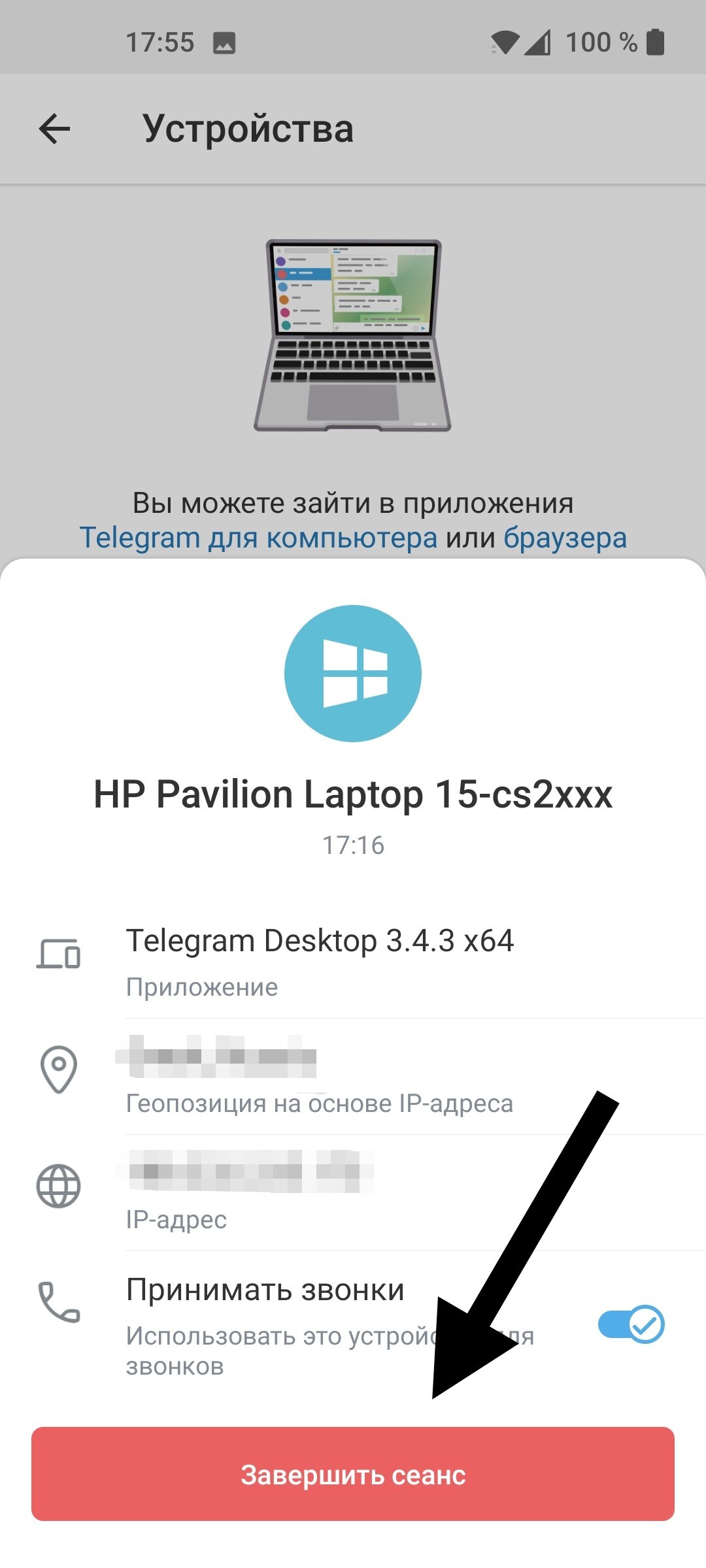Screen dimensions: 706x1568
Task: Tap the red Завершить сеанс button
Action: [x=353, y=1474]
